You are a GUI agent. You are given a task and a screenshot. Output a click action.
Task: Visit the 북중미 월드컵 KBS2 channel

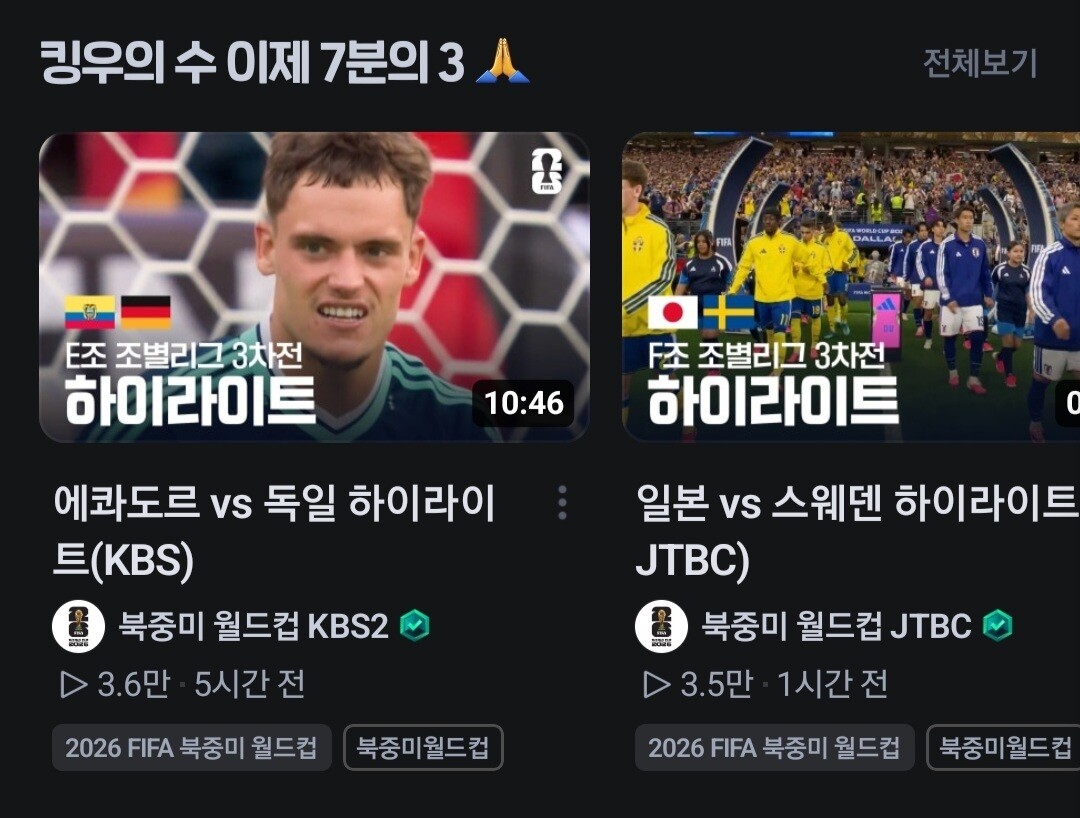click(253, 626)
